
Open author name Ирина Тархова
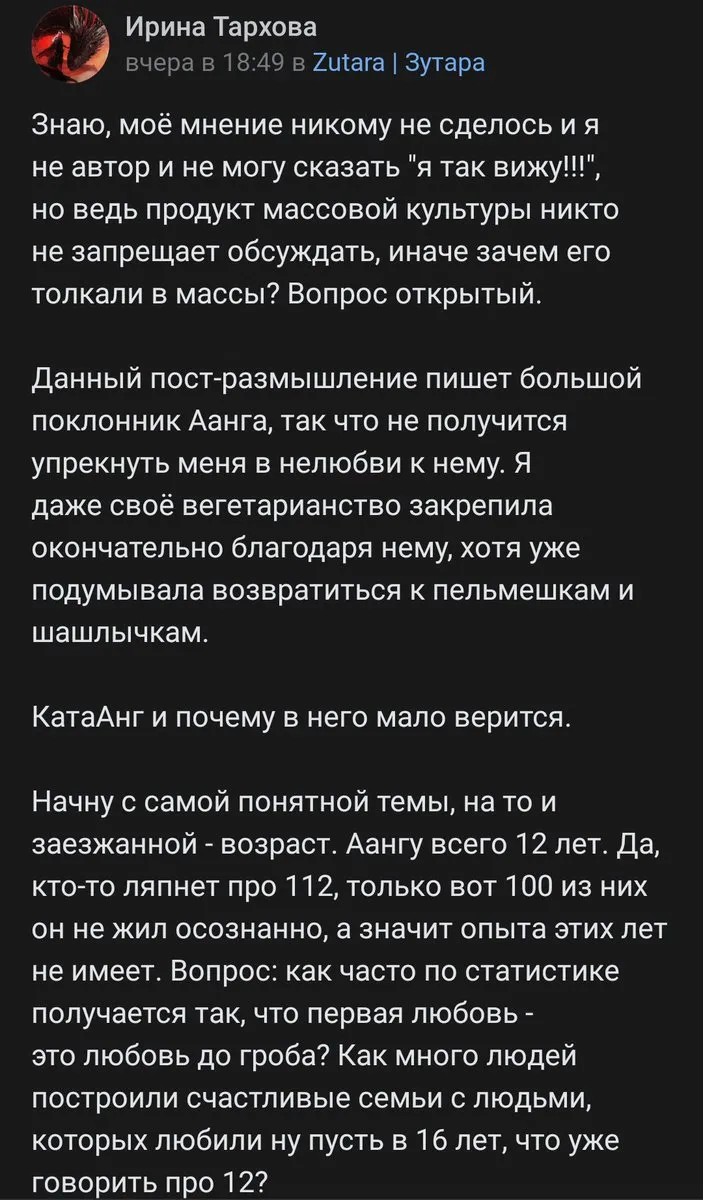coord(221,28)
